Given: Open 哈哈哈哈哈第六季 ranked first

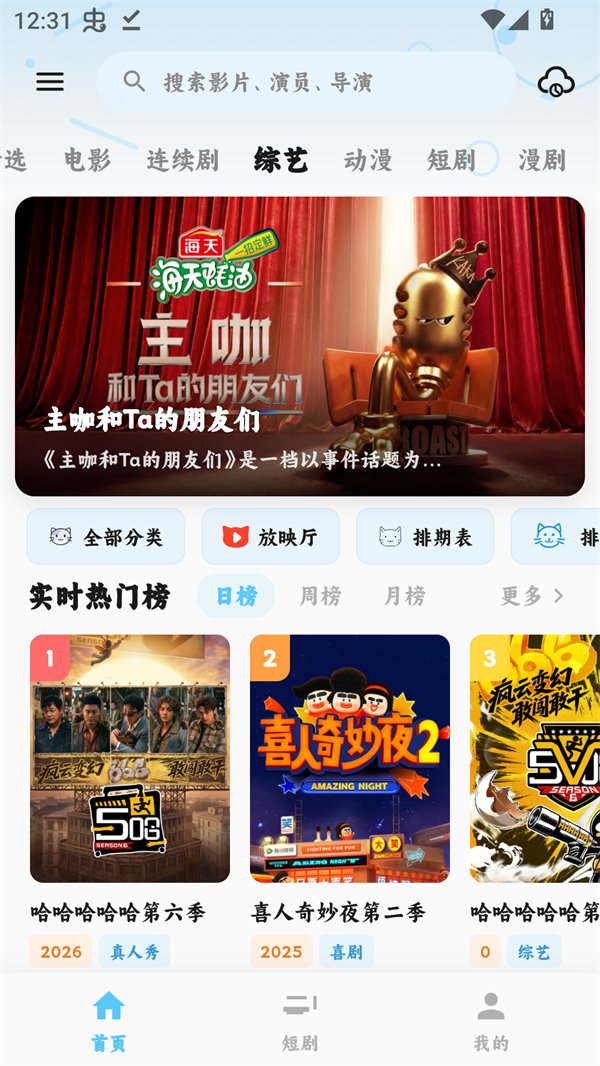Looking at the screenshot, I should click(130, 760).
